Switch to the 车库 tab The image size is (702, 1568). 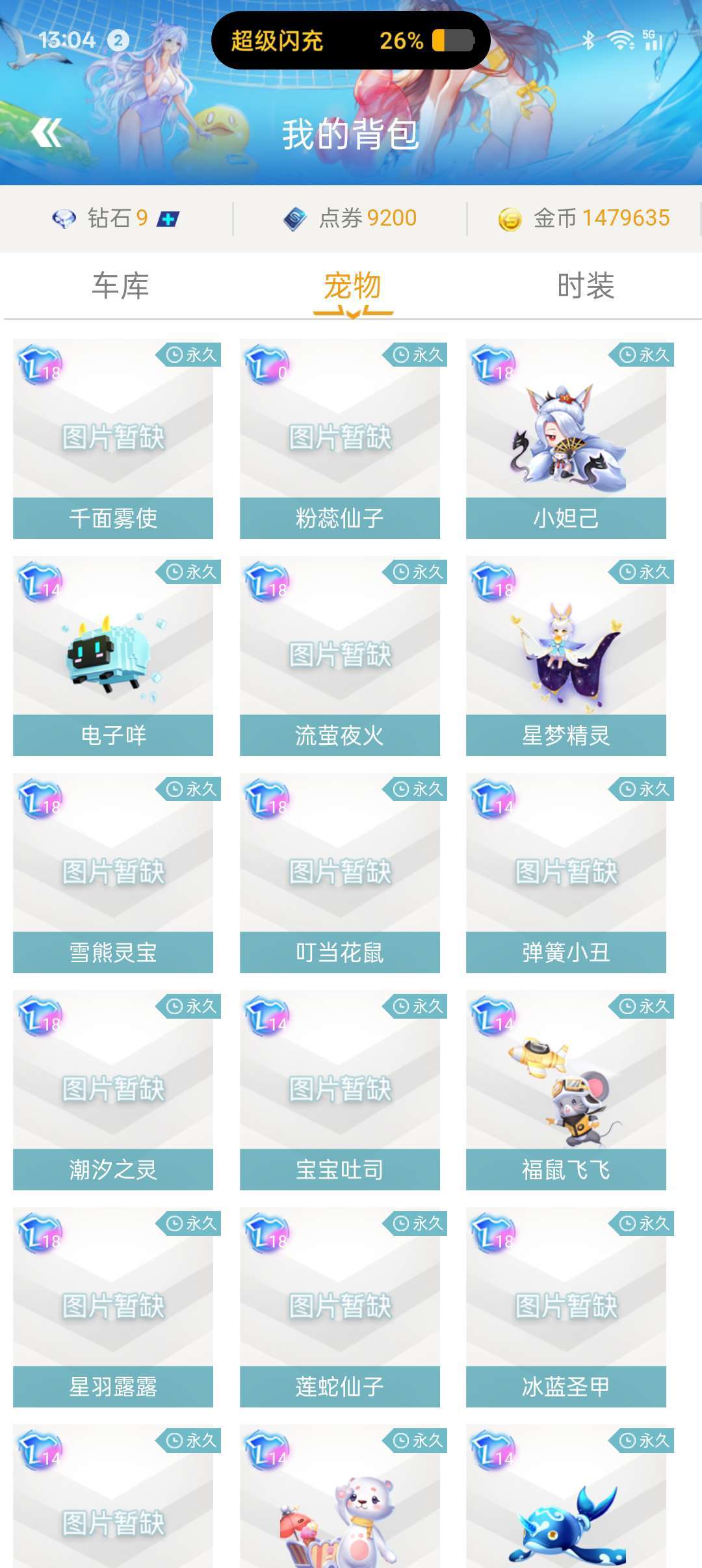click(x=120, y=286)
